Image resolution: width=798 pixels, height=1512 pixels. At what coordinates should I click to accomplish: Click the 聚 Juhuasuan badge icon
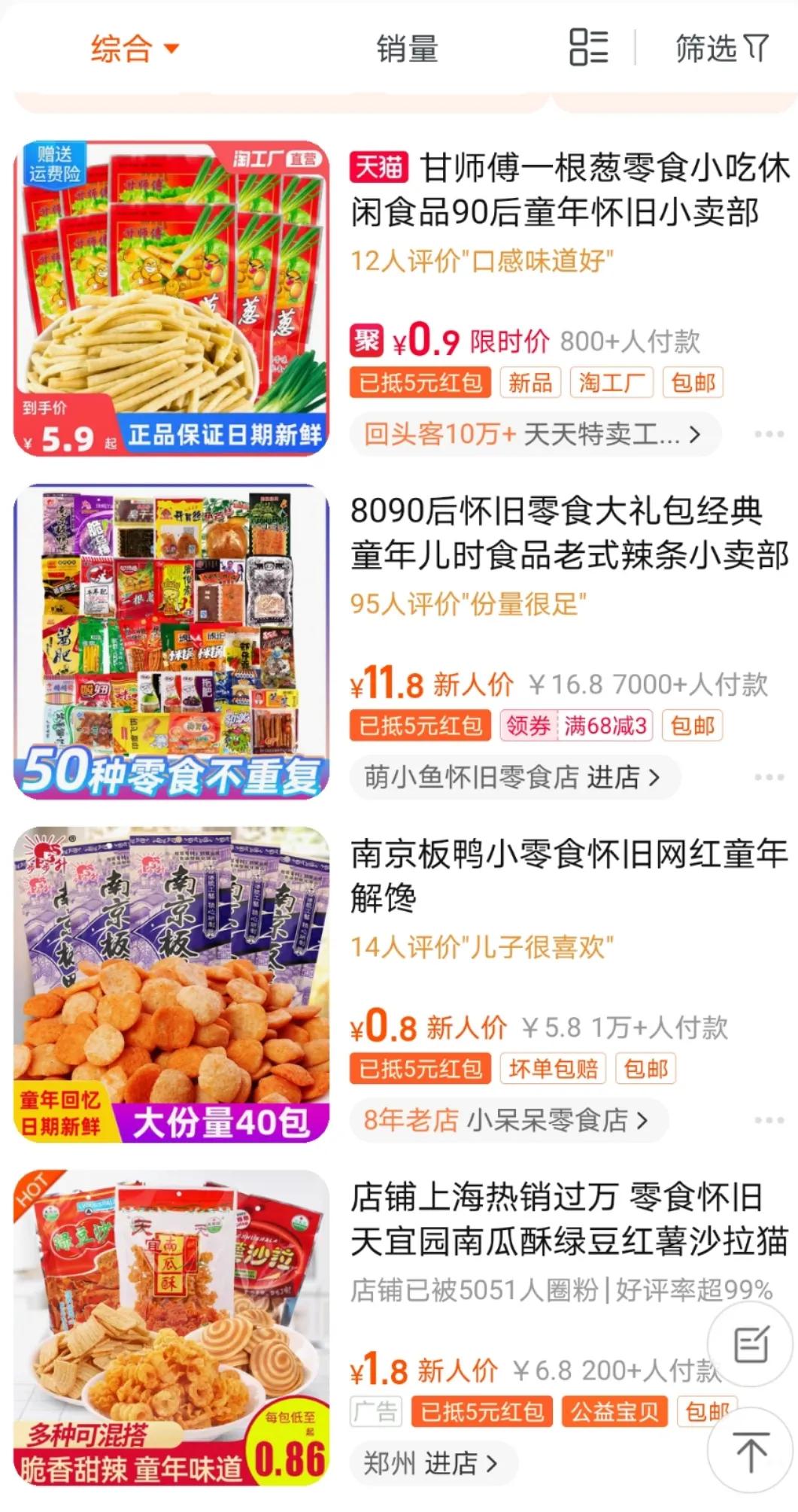pos(369,342)
